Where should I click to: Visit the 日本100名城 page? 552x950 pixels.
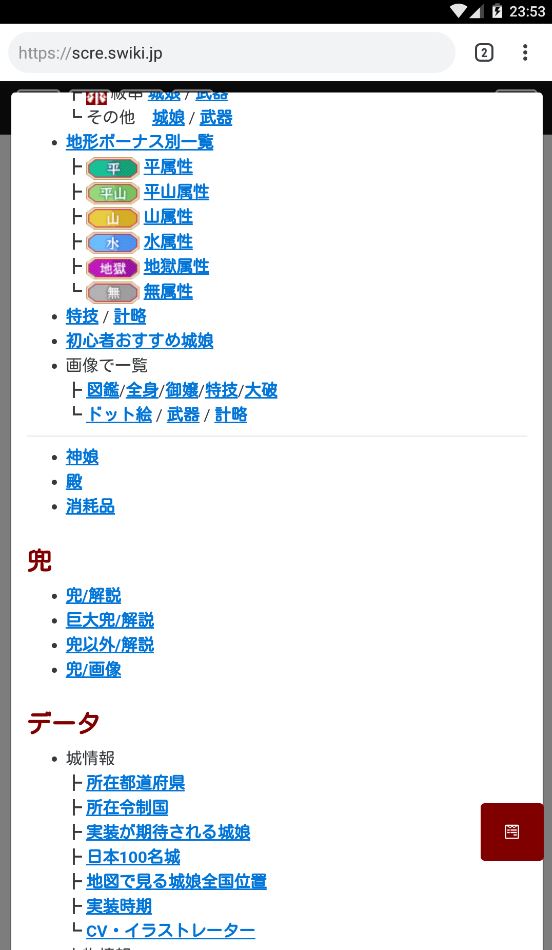point(133,857)
